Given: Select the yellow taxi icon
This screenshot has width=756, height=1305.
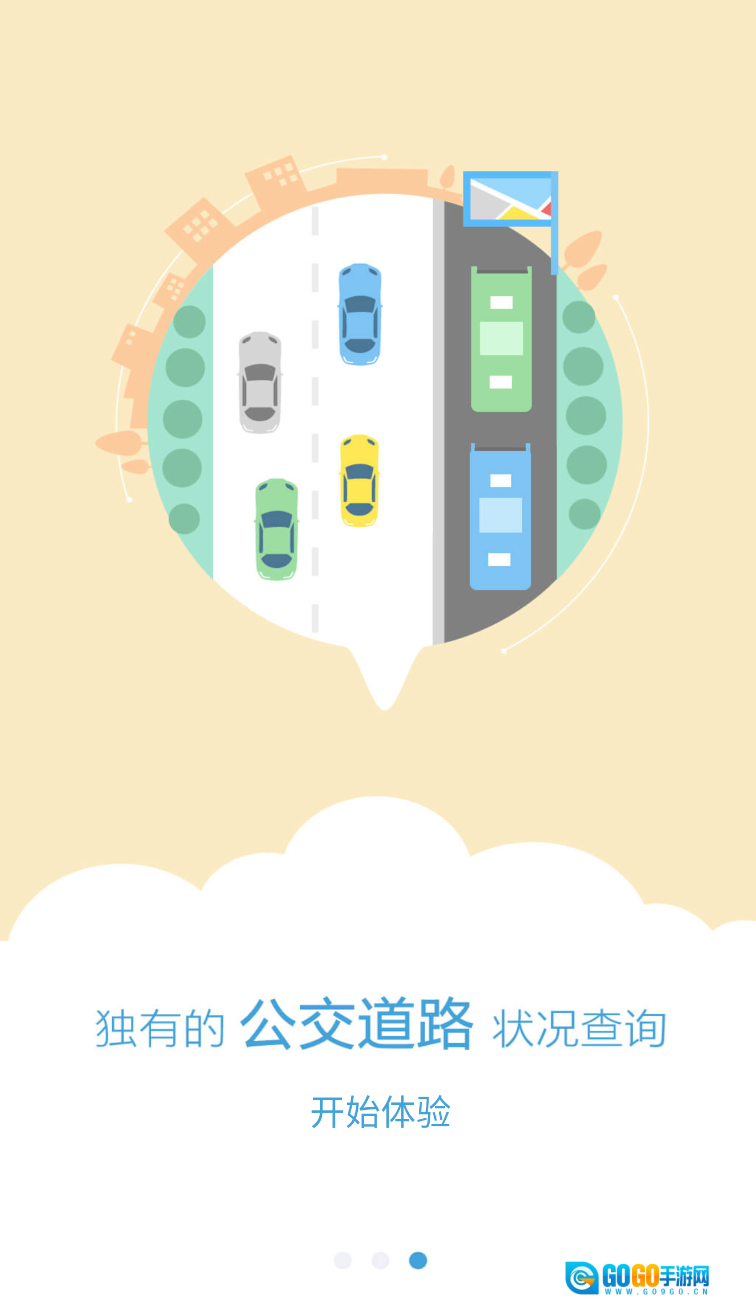Looking at the screenshot, I should 360,480.
